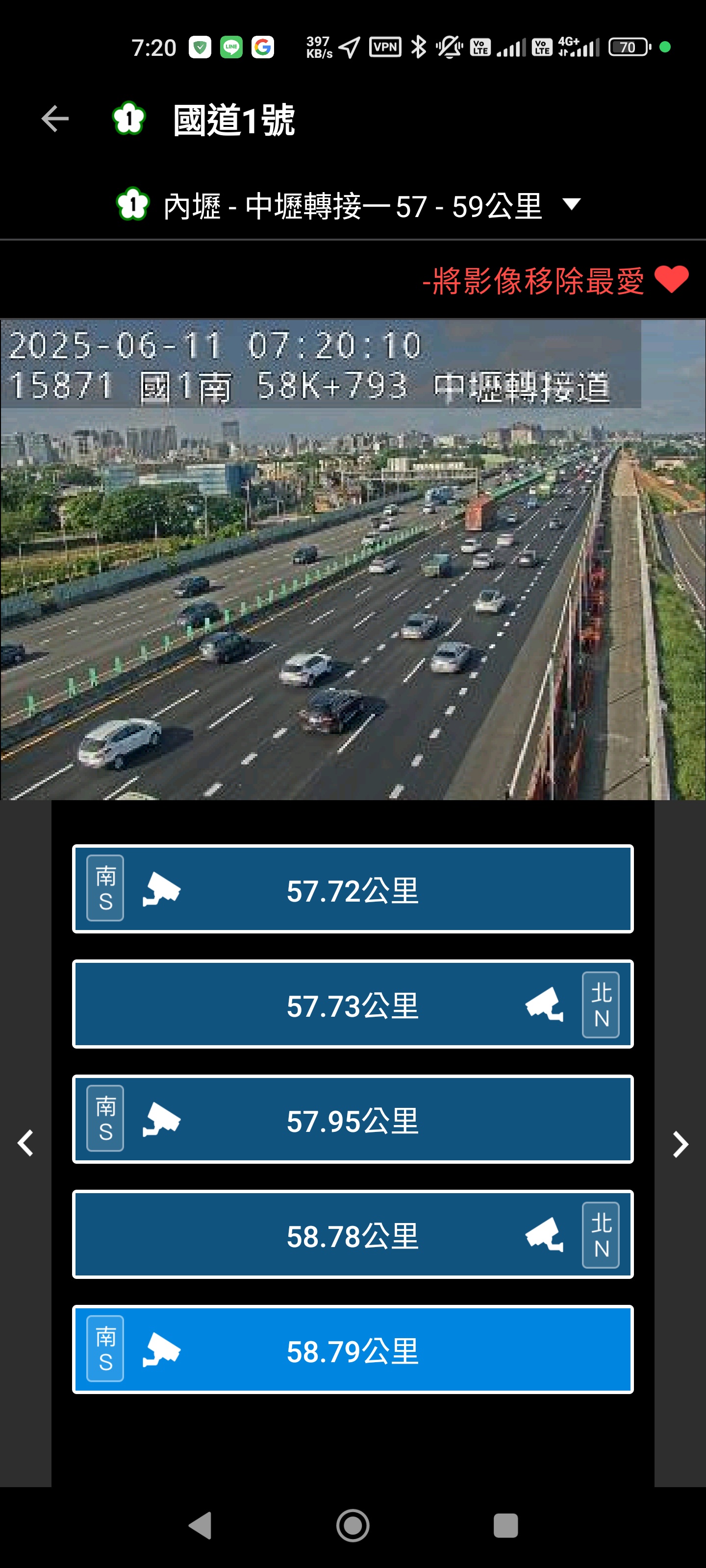Open the southbound 57.72公里 camera

tap(353, 889)
